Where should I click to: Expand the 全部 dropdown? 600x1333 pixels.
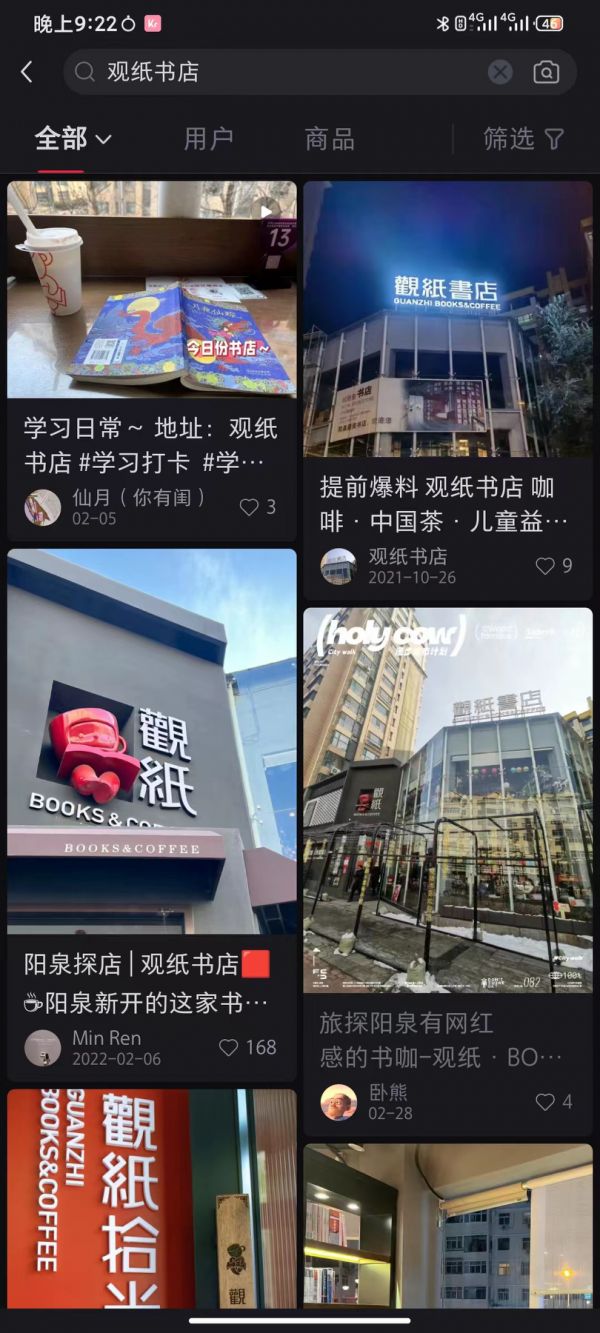[74, 139]
